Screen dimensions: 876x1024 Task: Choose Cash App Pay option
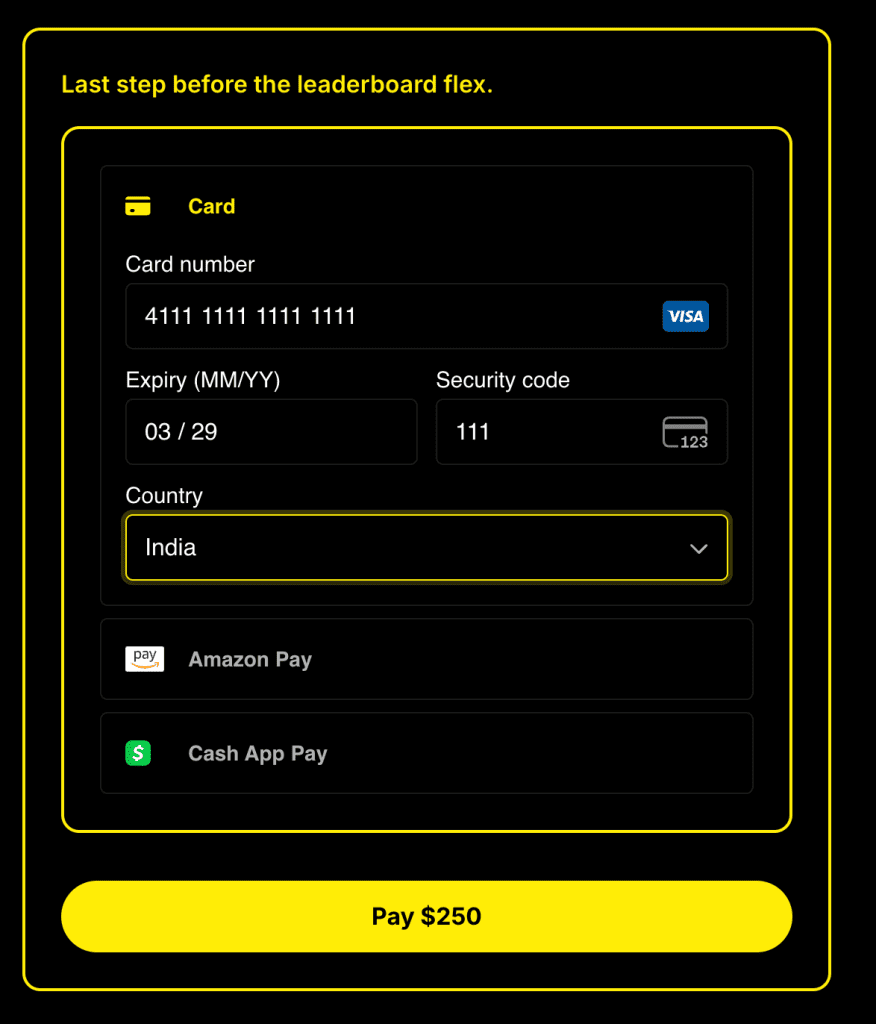pyautogui.click(x=426, y=753)
